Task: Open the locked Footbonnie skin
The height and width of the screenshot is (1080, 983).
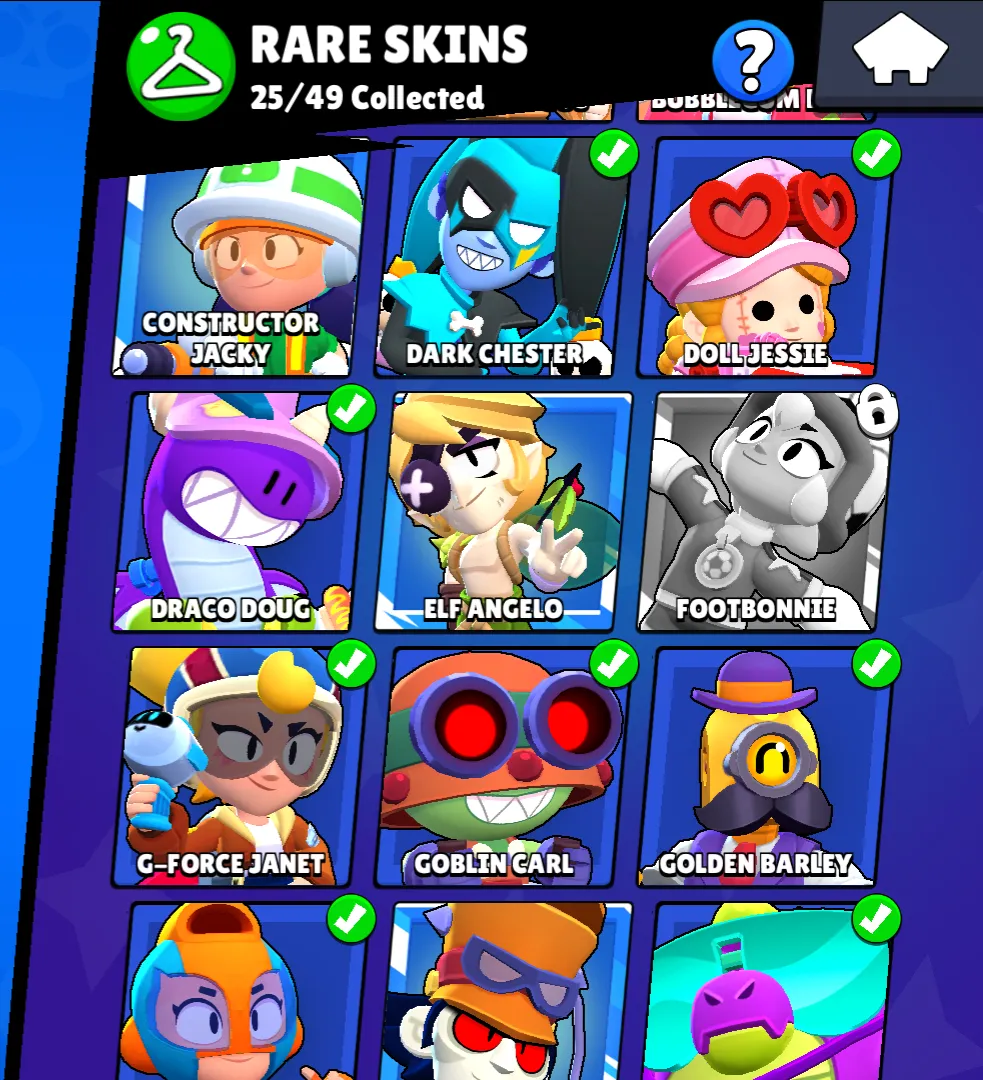Action: point(762,512)
